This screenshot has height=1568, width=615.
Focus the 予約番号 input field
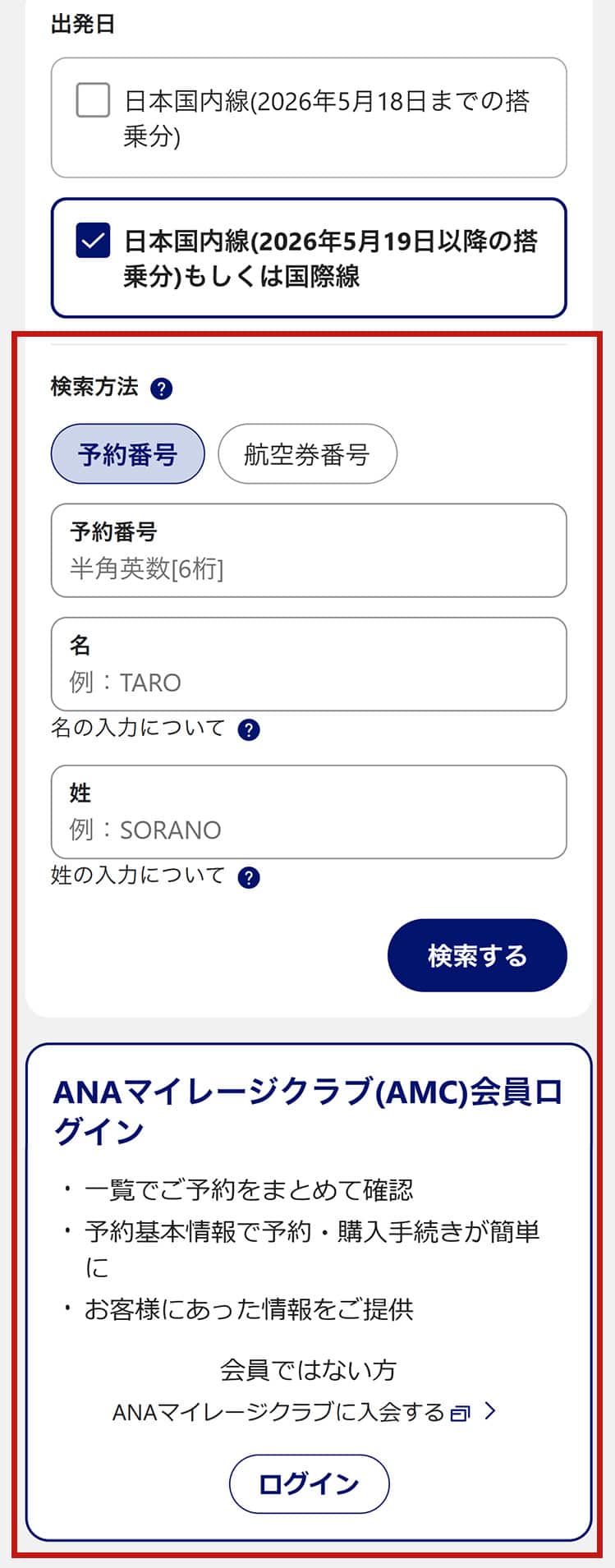coord(309,550)
